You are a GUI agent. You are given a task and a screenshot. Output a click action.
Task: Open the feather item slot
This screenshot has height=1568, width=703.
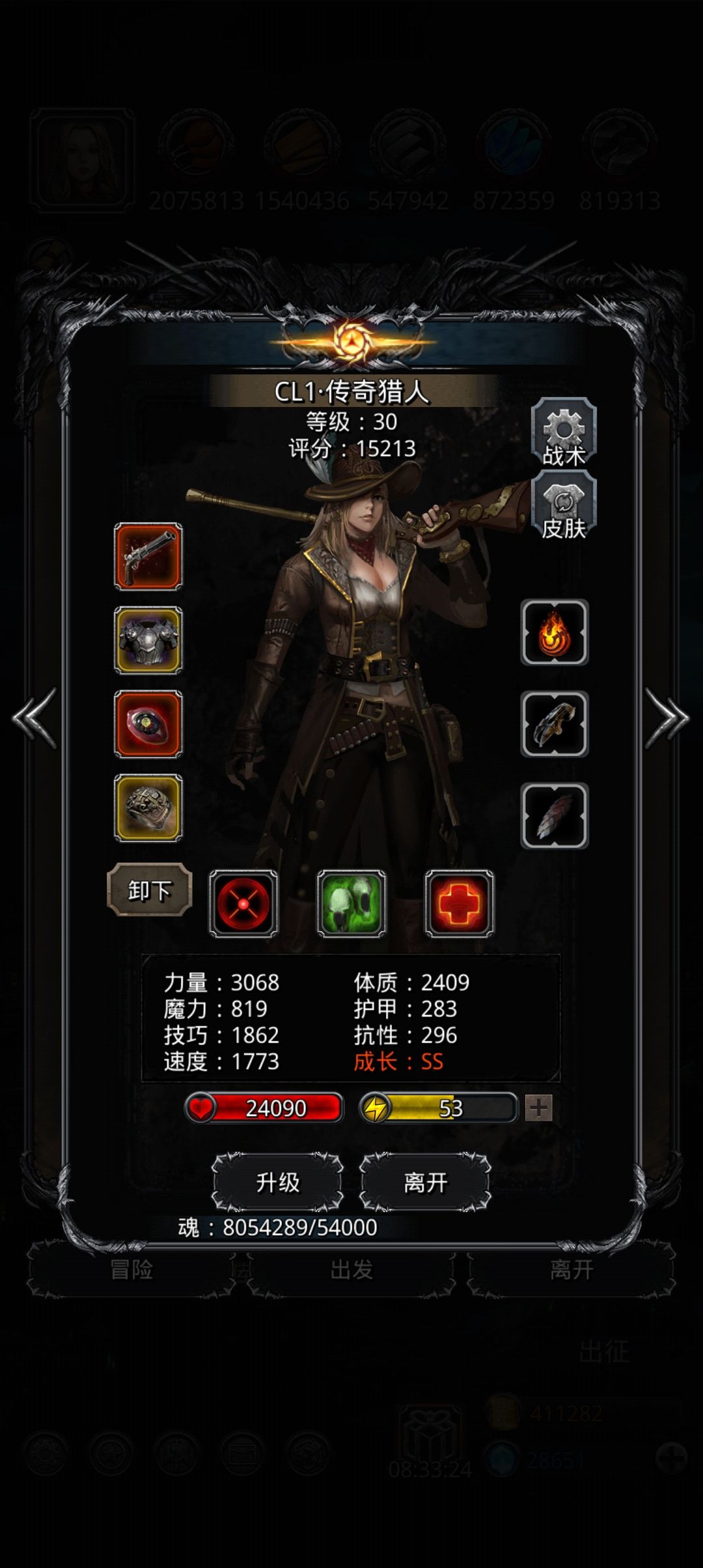pos(555,815)
